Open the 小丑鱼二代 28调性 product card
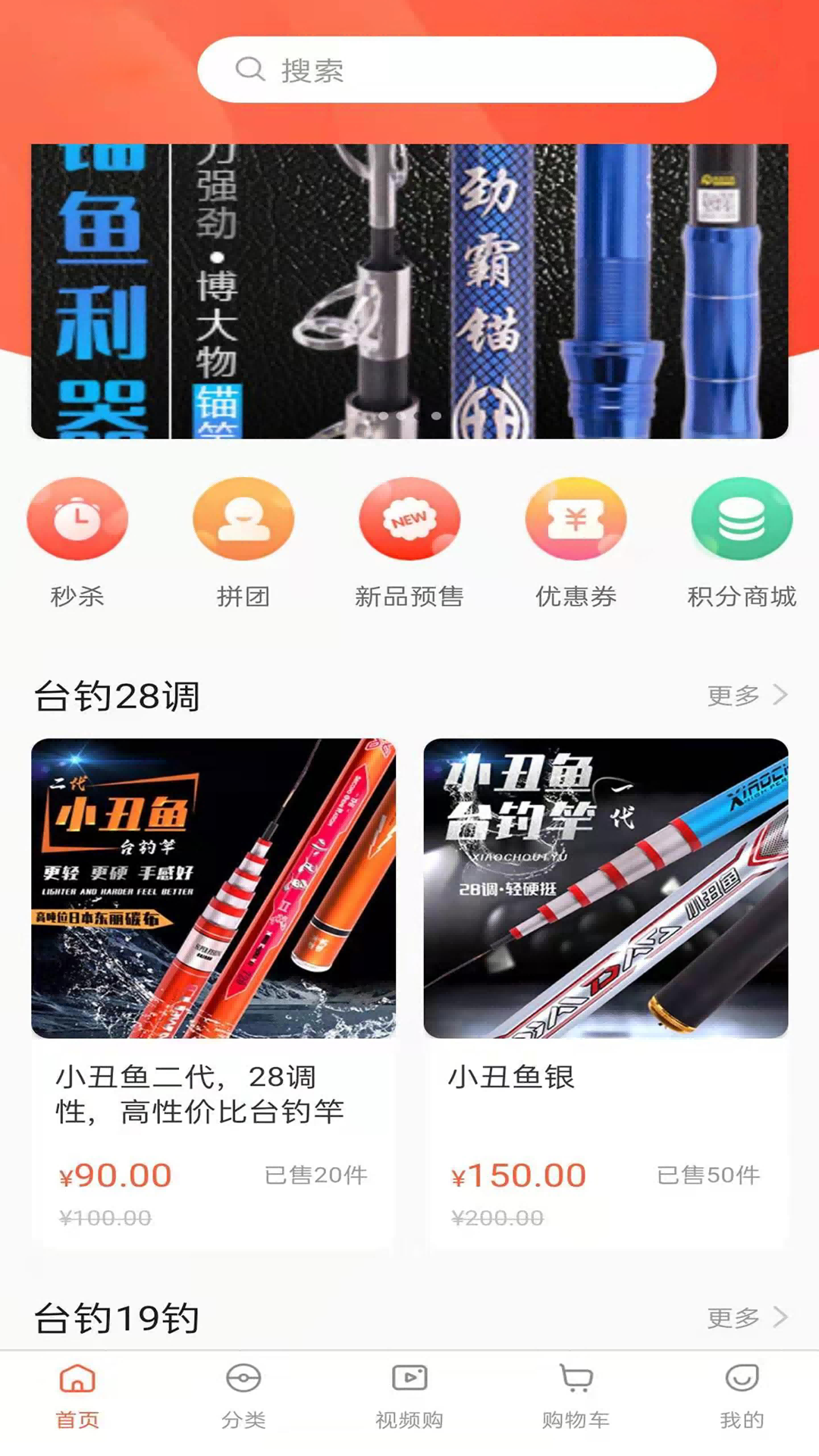The width and height of the screenshot is (819, 1456). click(213, 992)
